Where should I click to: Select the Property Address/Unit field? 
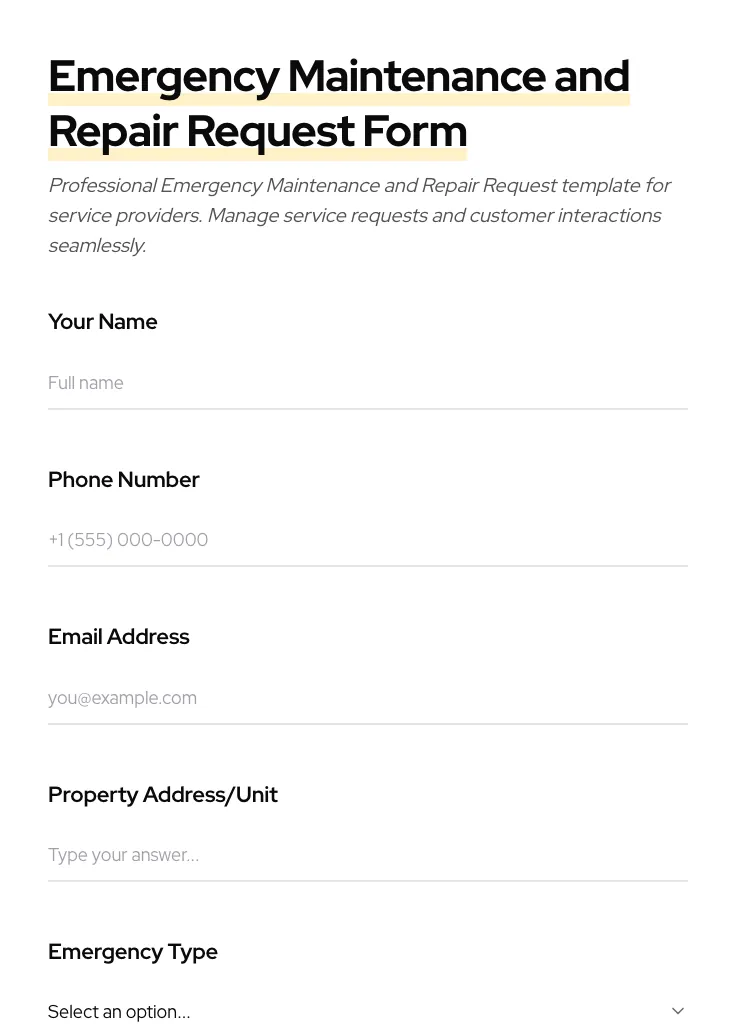[x=367, y=855]
